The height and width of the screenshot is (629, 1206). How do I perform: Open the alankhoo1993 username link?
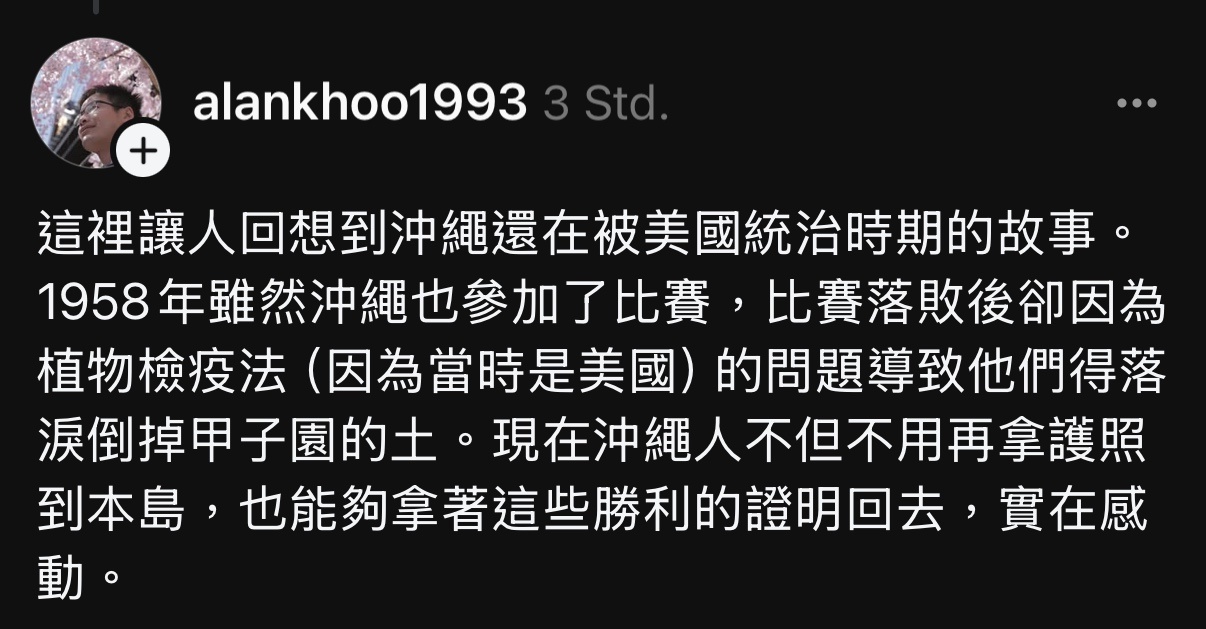359,103
